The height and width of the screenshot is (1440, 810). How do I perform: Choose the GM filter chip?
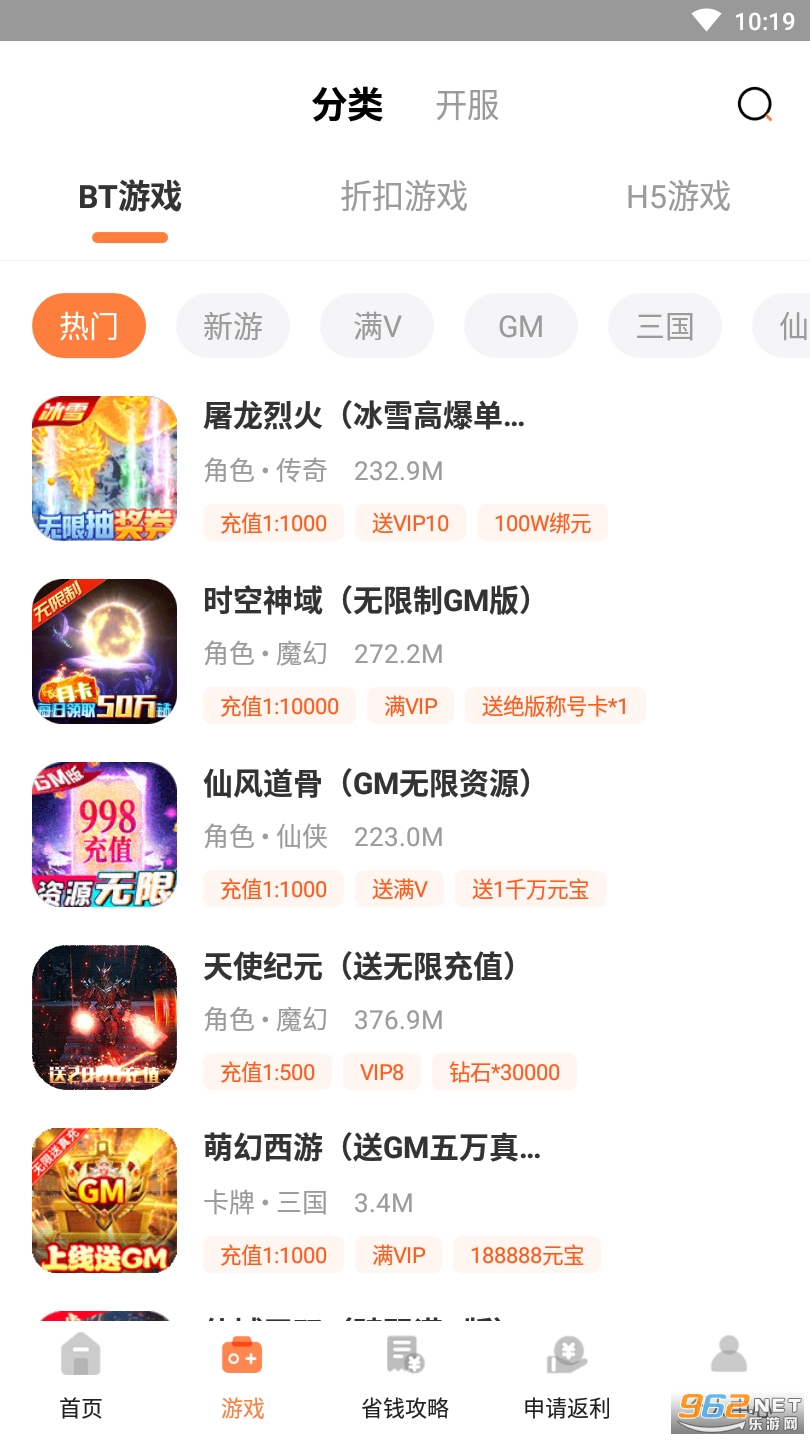pyautogui.click(x=521, y=326)
